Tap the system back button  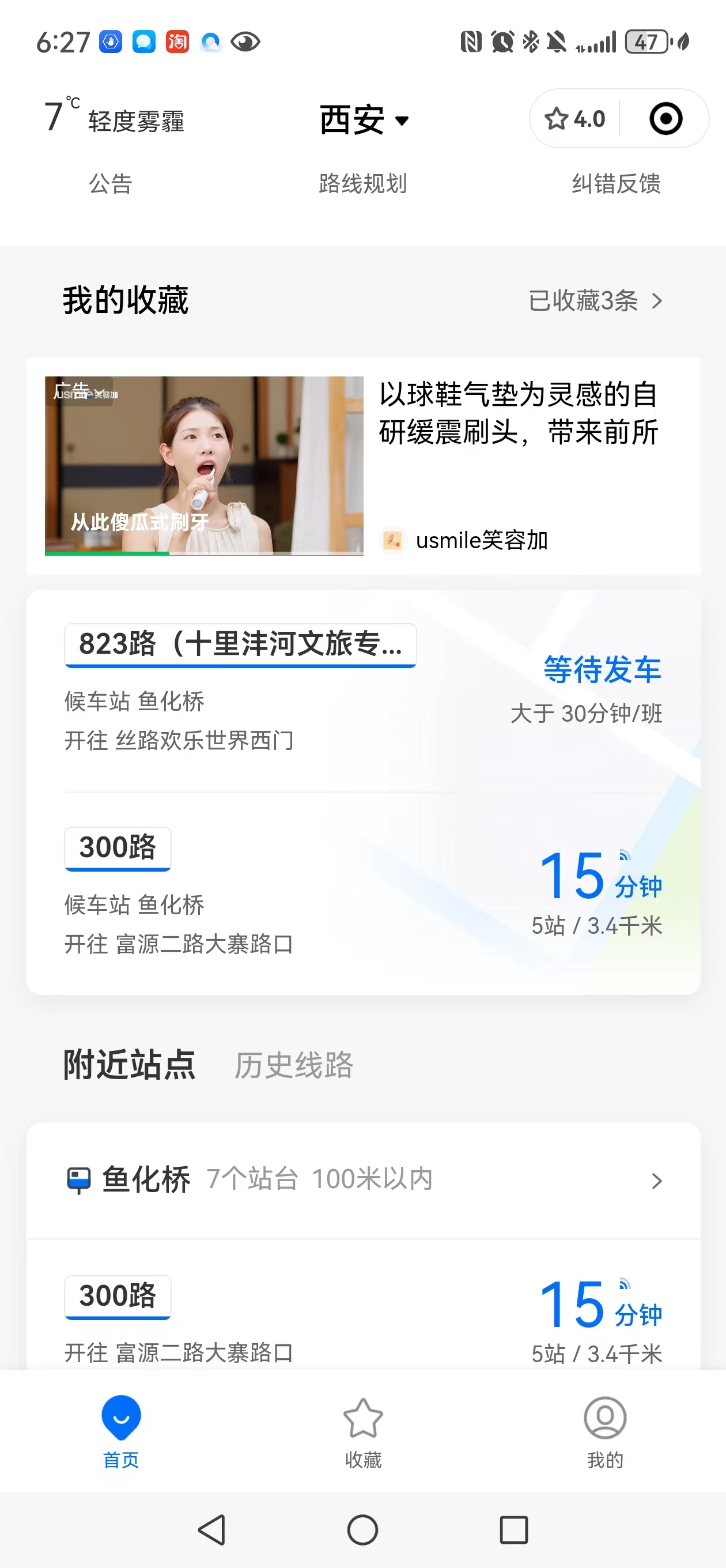(x=212, y=1529)
